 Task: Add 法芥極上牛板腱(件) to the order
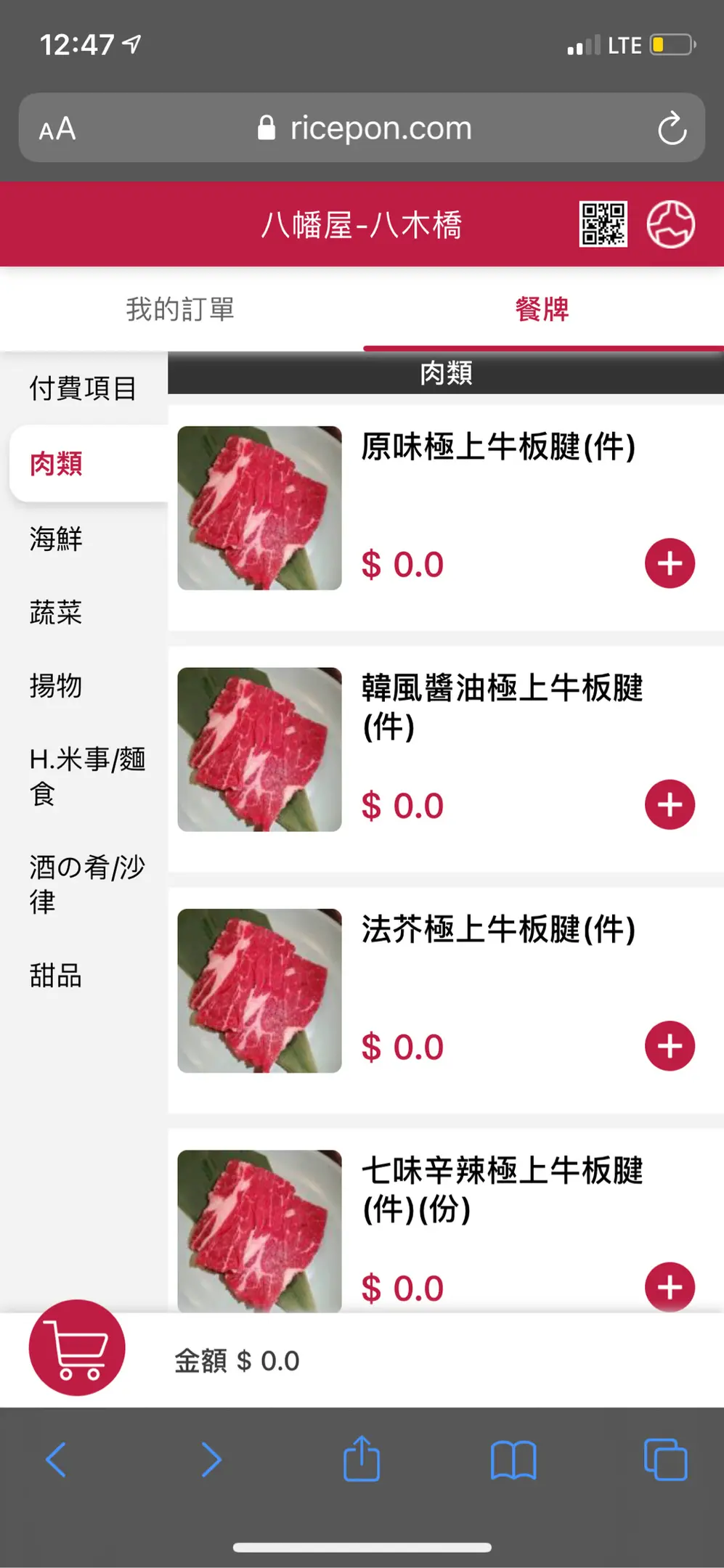(670, 1046)
